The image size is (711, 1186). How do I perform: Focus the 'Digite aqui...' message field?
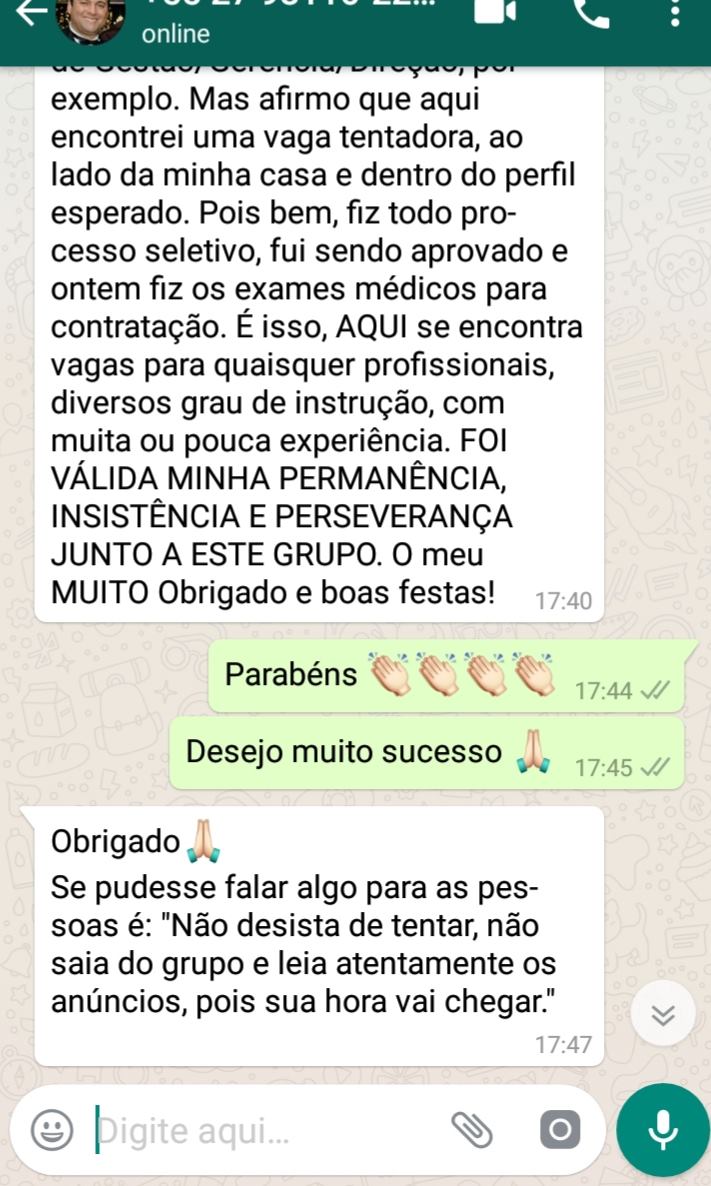260,1131
